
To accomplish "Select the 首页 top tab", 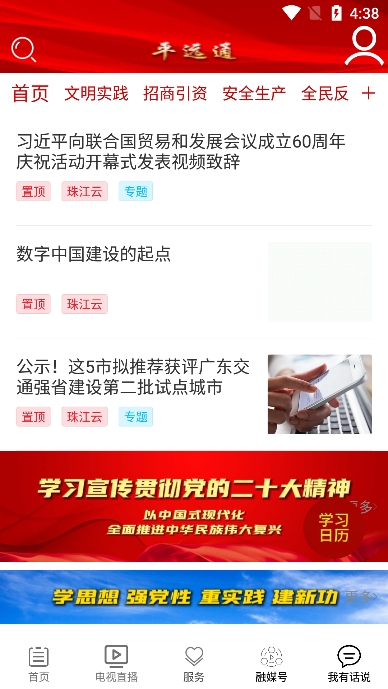I will (x=30, y=94).
